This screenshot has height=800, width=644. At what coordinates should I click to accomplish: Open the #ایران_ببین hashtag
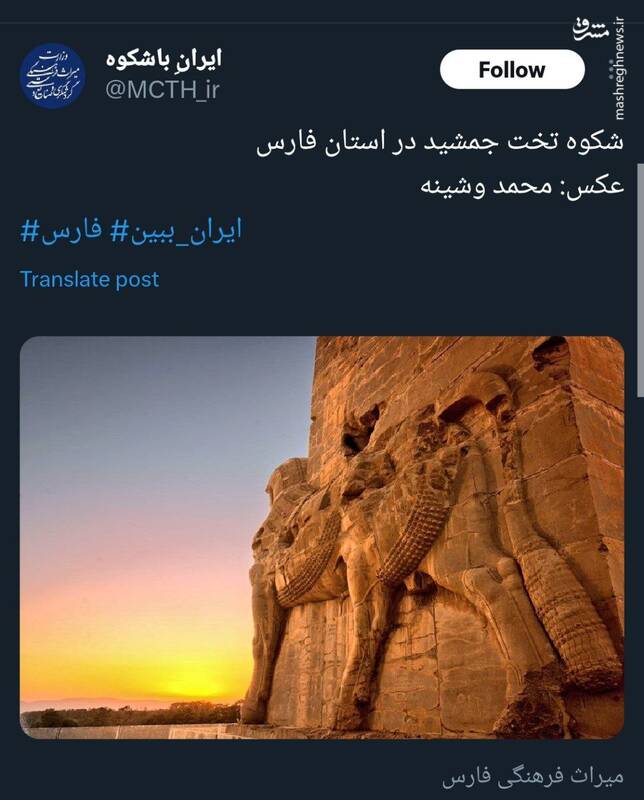[x=176, y=232]
